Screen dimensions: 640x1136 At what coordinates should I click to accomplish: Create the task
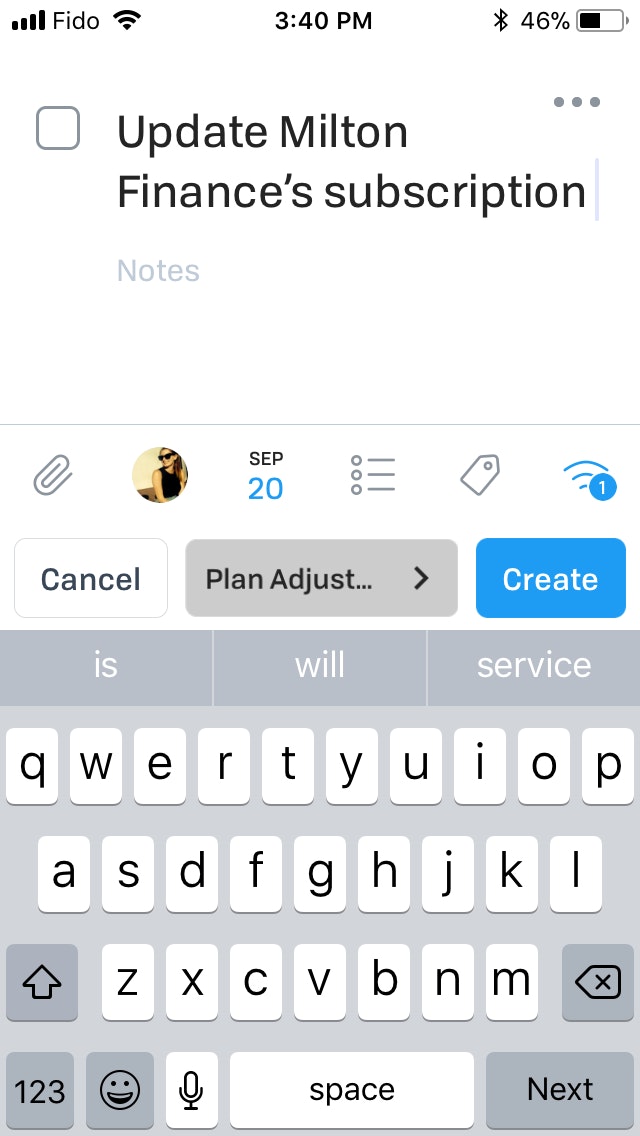tap(551, 578)
